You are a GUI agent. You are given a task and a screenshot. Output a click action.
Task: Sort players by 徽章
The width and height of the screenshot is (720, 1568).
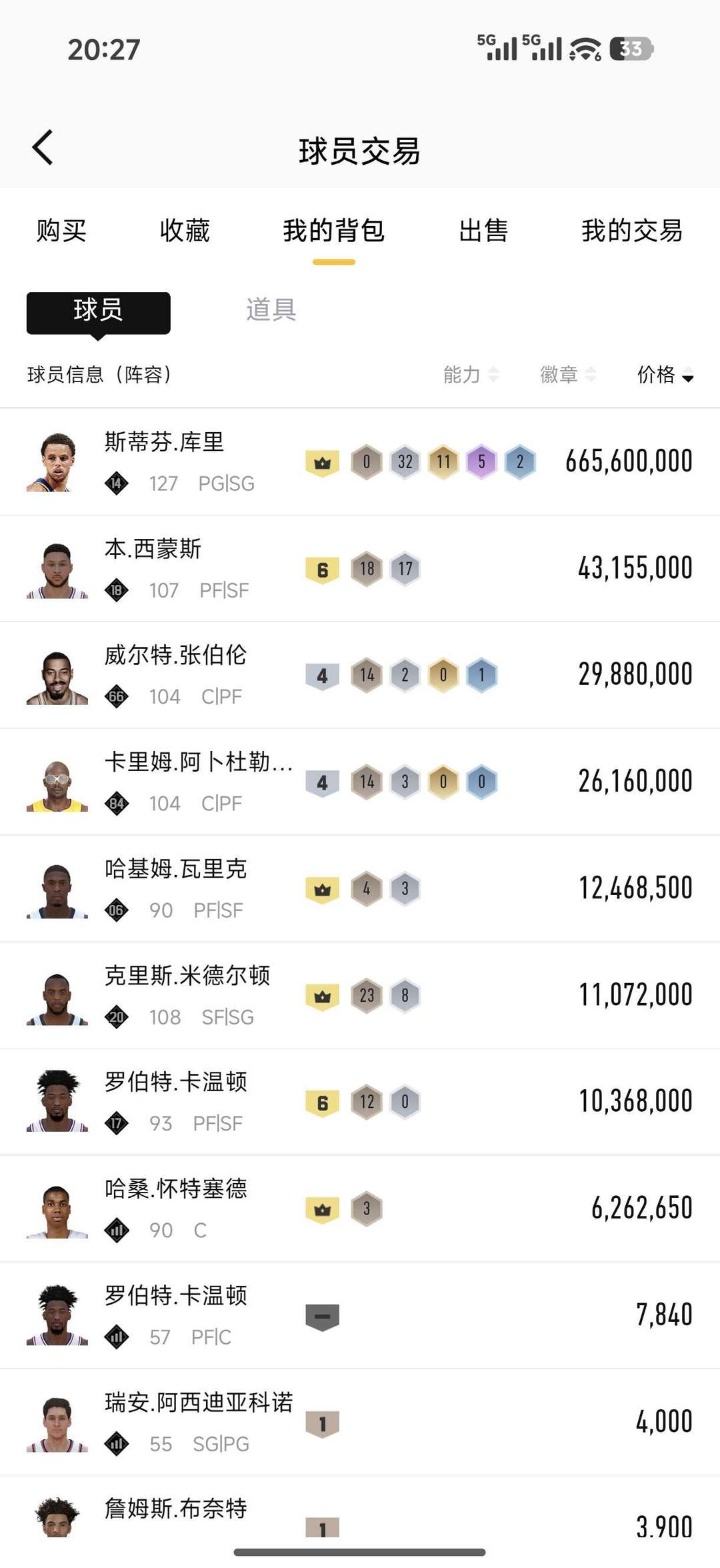coord(567,375)
